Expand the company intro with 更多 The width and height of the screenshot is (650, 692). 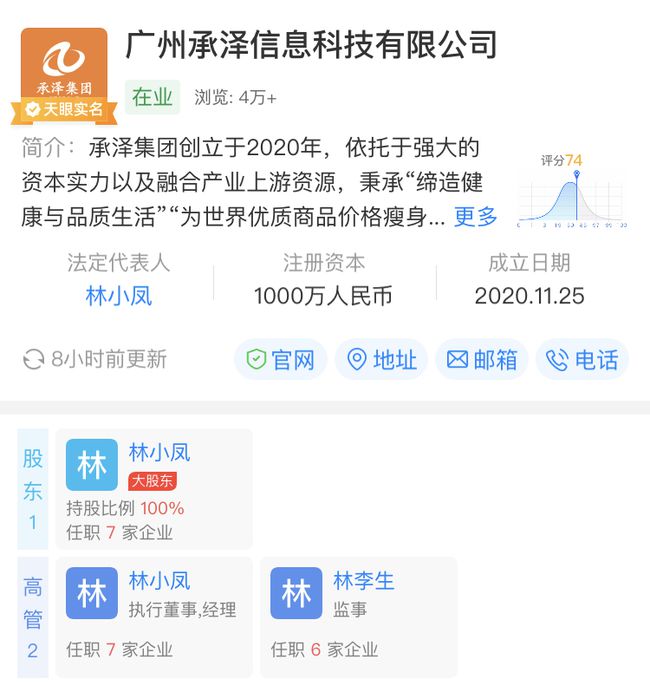click(x=475, y=217)
